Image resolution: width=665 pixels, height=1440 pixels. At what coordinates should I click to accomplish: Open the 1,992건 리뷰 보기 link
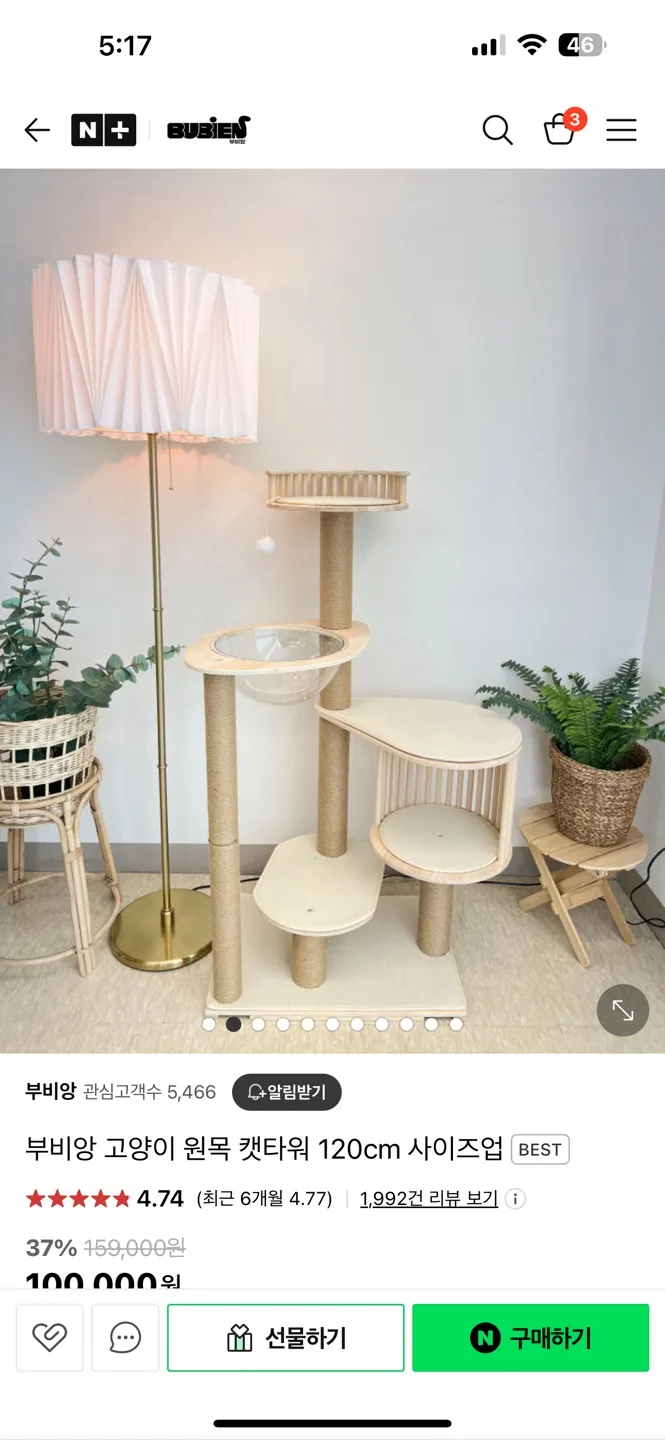[x=428, y=1198]
